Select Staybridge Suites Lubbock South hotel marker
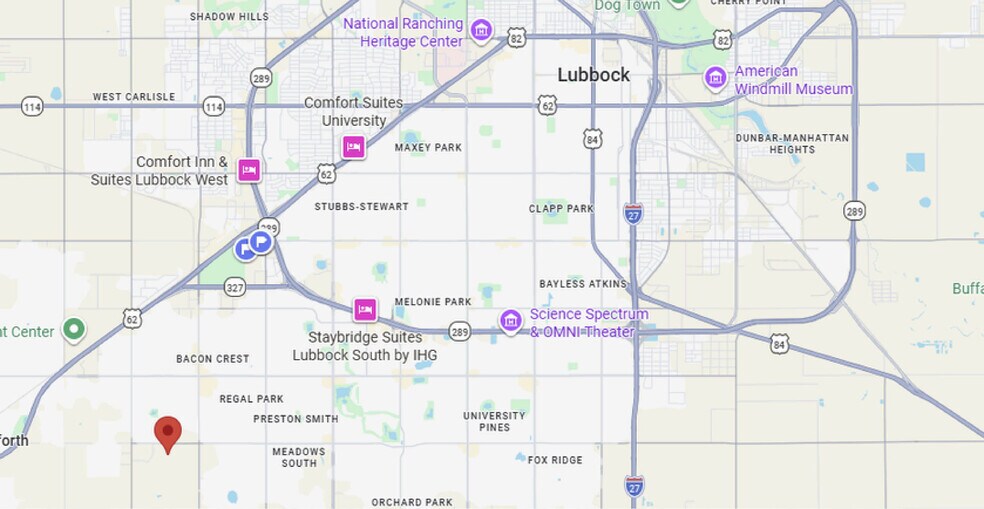The image size is (984, 509). click(x=365, y=310)
